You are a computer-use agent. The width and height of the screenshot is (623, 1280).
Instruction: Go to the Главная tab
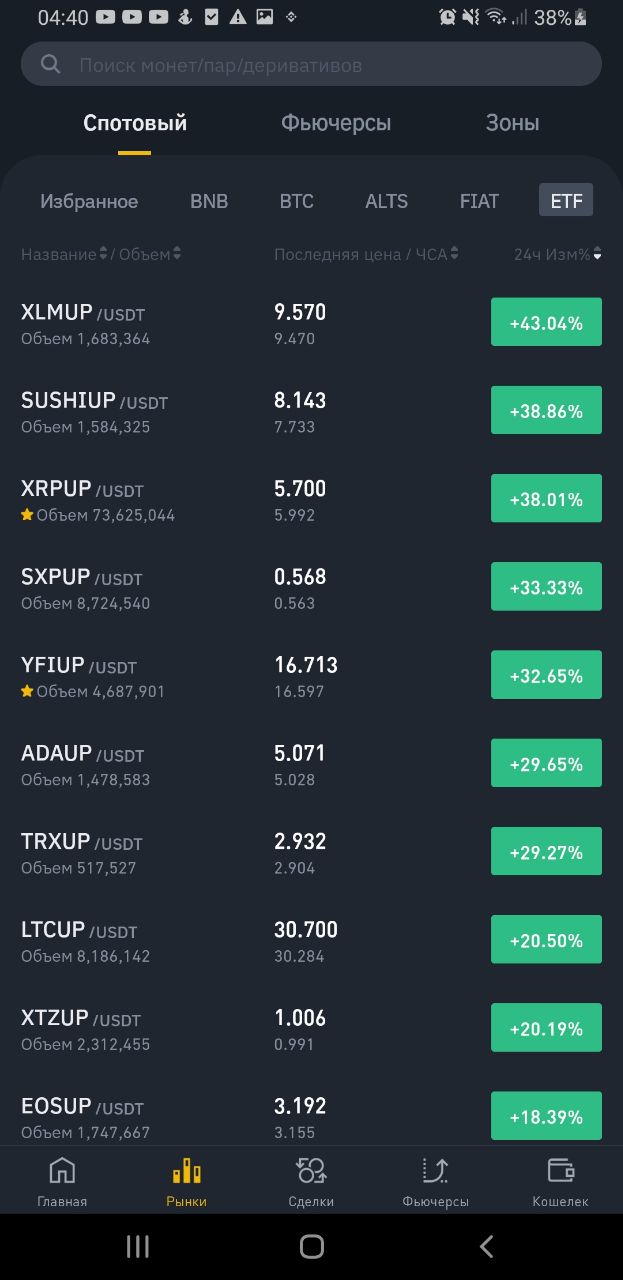(62, 1182)
